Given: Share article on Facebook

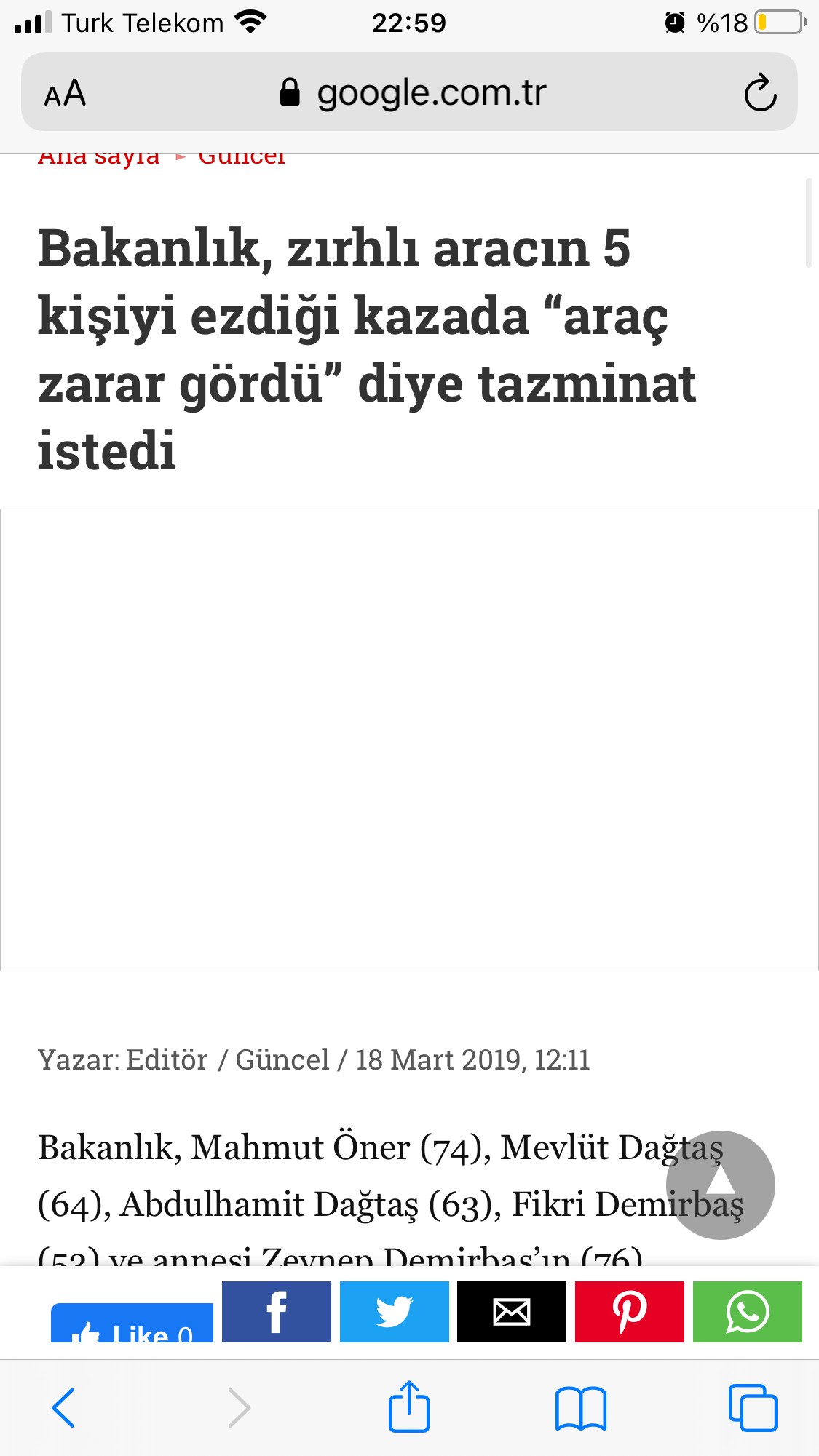Looking at the screenshot, I should pyautogui.click(x=276, y=1312).
